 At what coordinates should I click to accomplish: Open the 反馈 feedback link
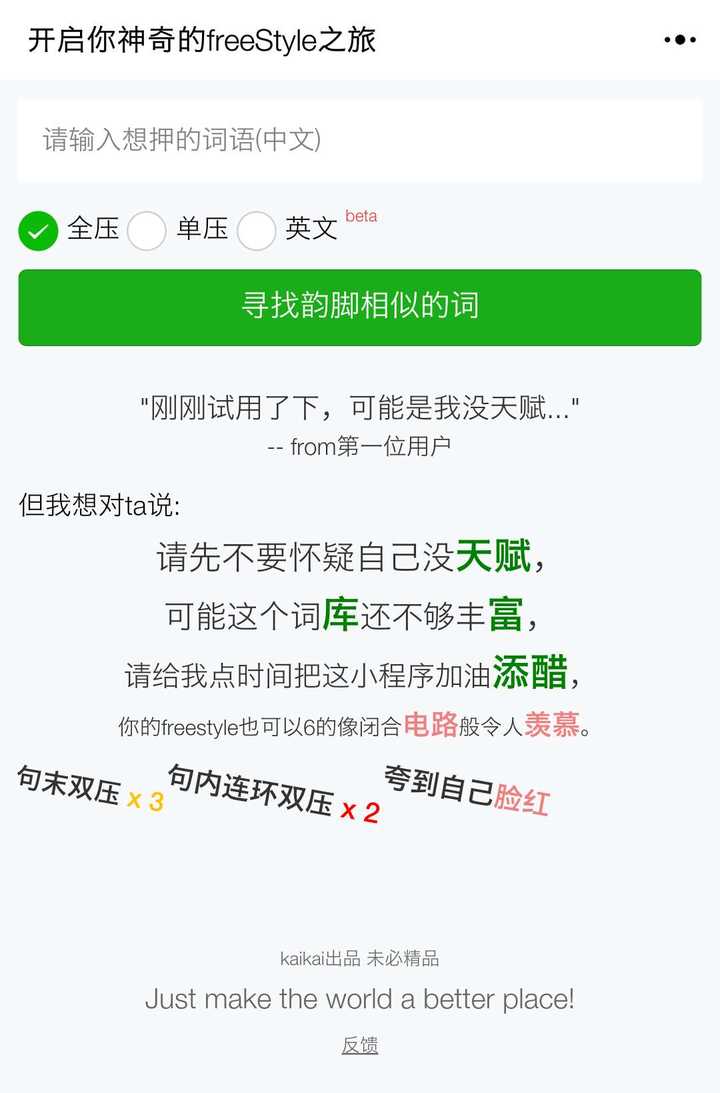(x=360, y=1045)
